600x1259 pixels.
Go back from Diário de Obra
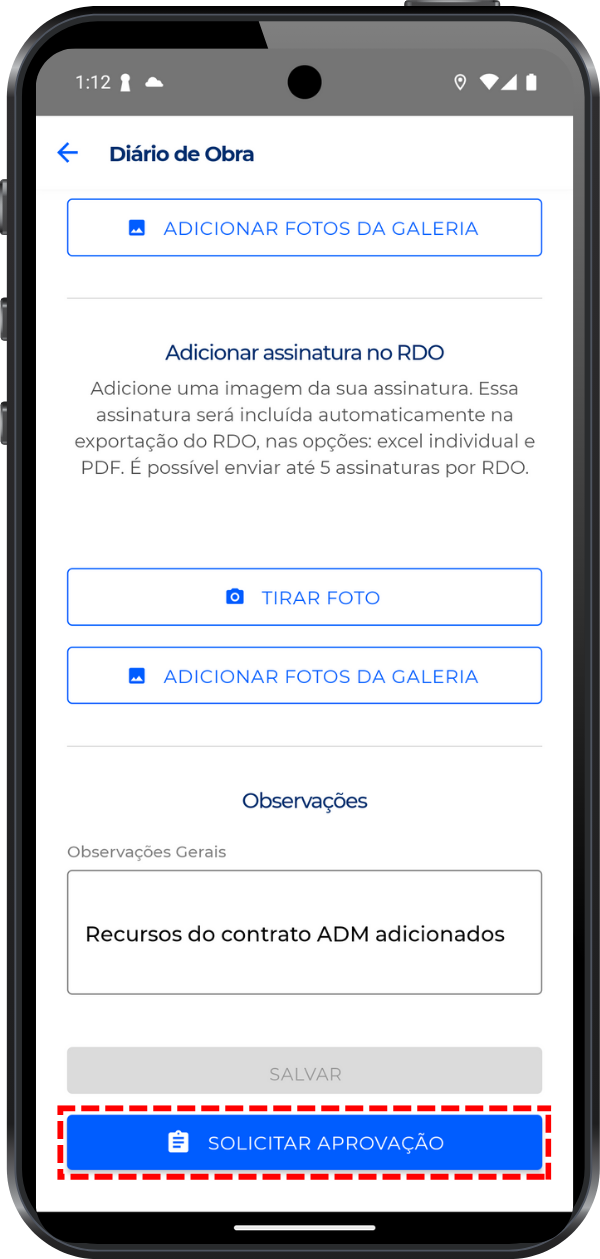[x=67, y=153]
